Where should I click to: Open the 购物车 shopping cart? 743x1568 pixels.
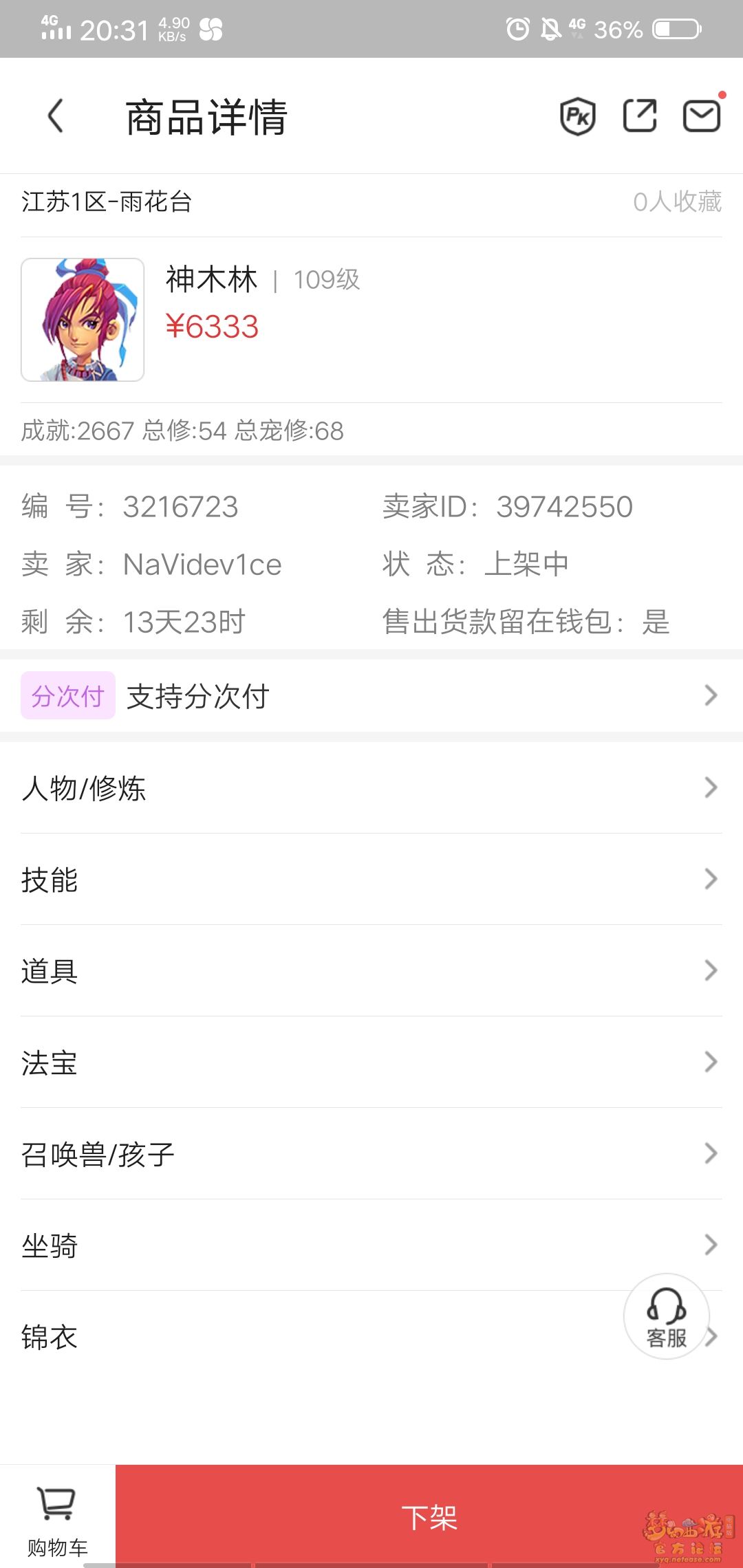click(x=58, y=1517)
